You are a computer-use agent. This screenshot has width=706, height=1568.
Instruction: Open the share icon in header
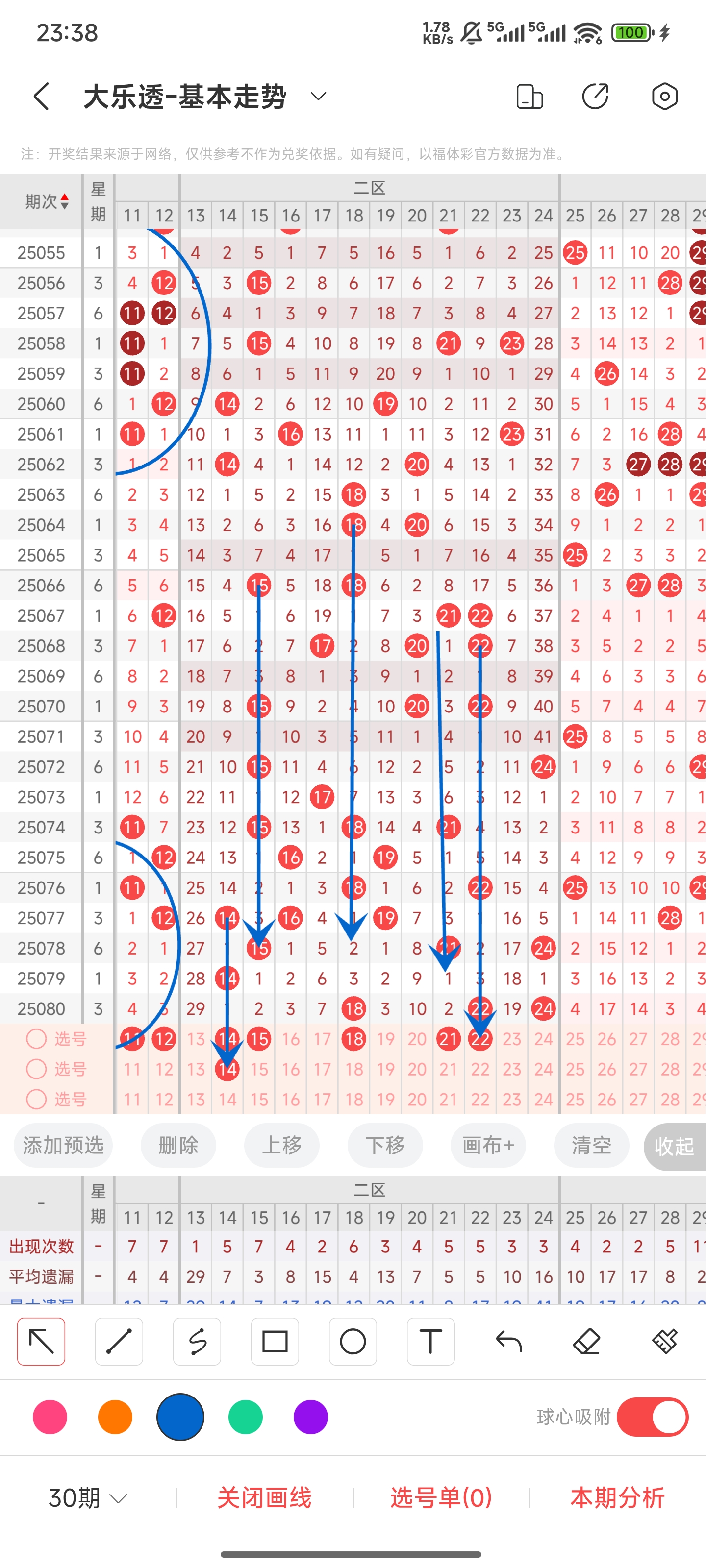pyautogui.click(x=595, y=96)
